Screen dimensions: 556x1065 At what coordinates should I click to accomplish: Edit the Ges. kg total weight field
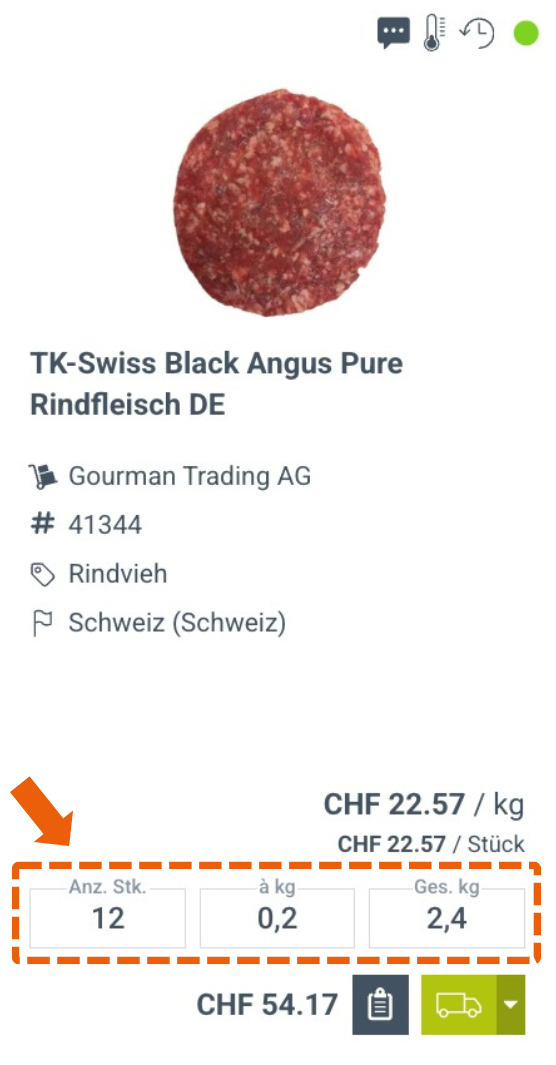click(x=447, y=918)
